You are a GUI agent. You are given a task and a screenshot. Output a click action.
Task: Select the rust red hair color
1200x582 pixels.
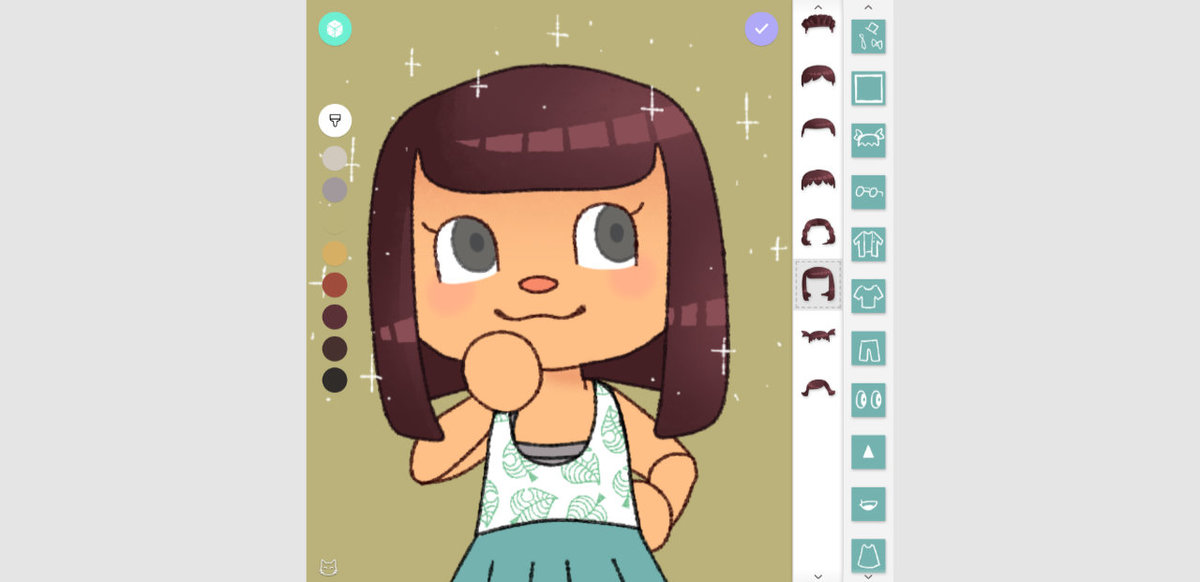(335, 285)
